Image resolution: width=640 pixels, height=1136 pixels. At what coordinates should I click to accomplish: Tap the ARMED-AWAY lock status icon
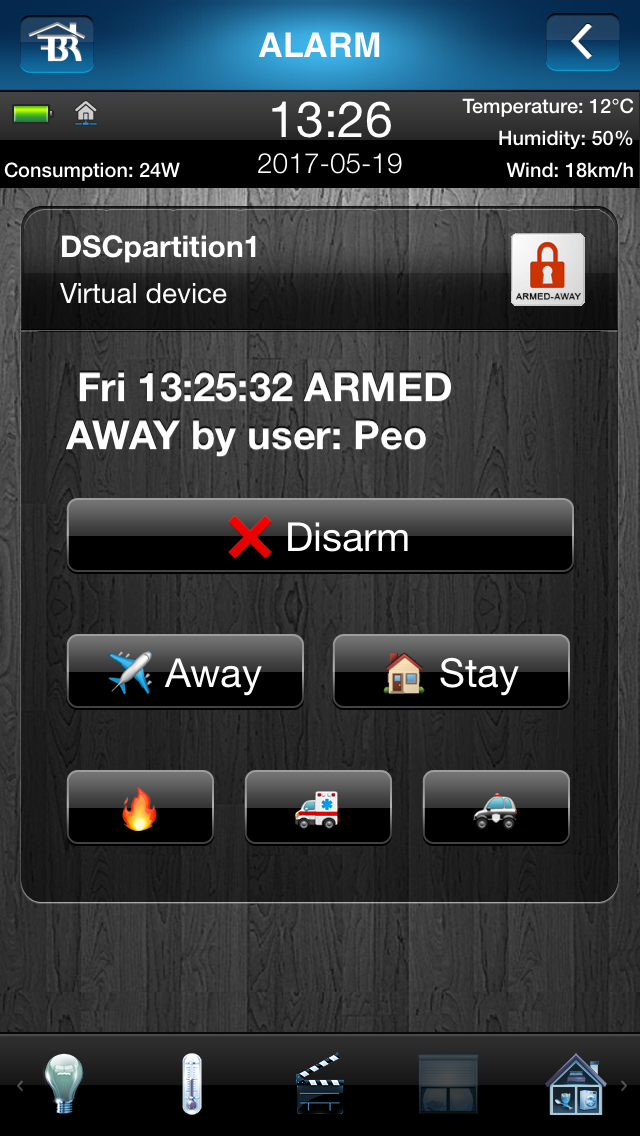pyautogui.click(x=547, y=270)
